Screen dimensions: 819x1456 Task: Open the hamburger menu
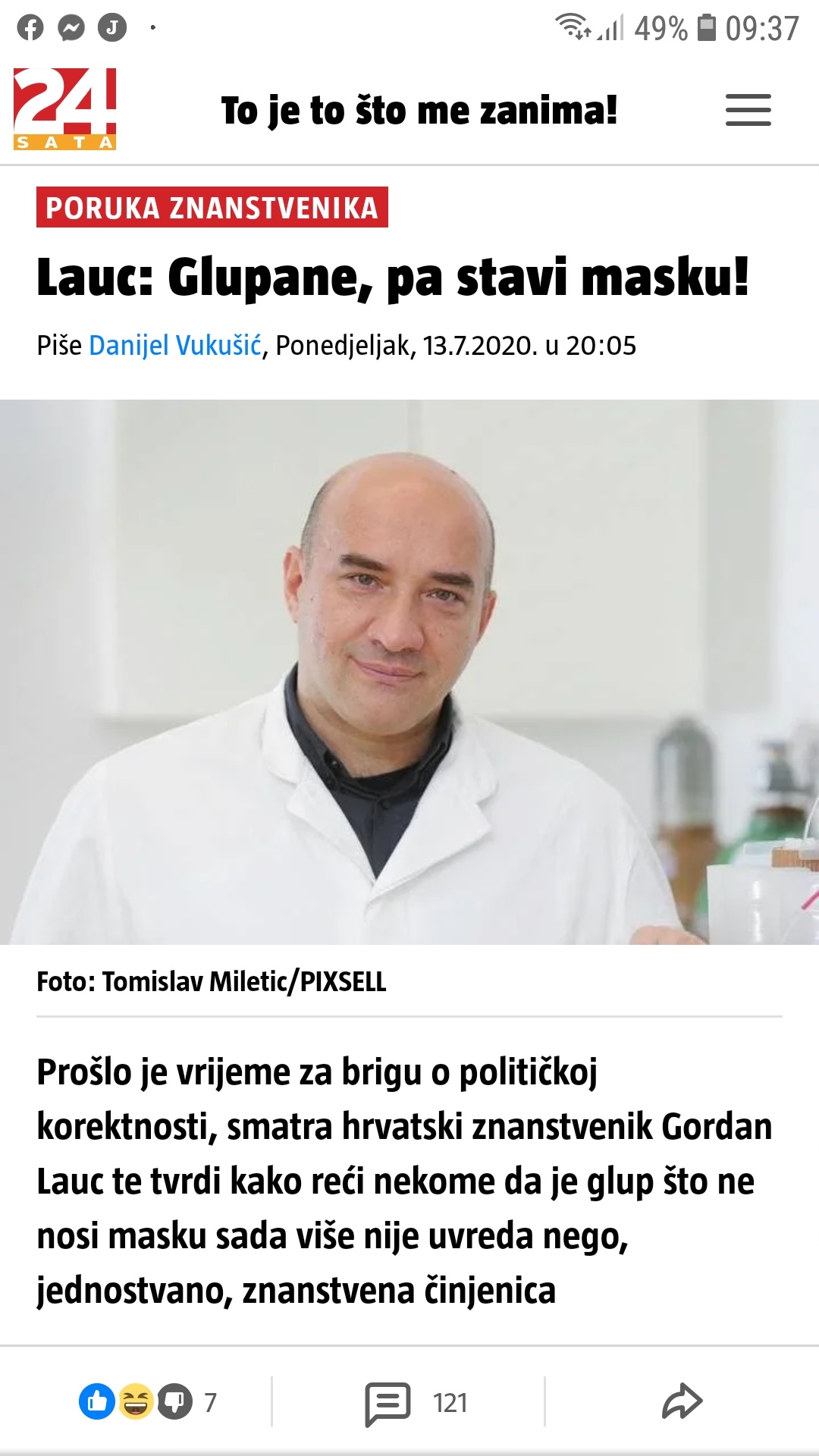pyautogui.click(x=748, y=111)
